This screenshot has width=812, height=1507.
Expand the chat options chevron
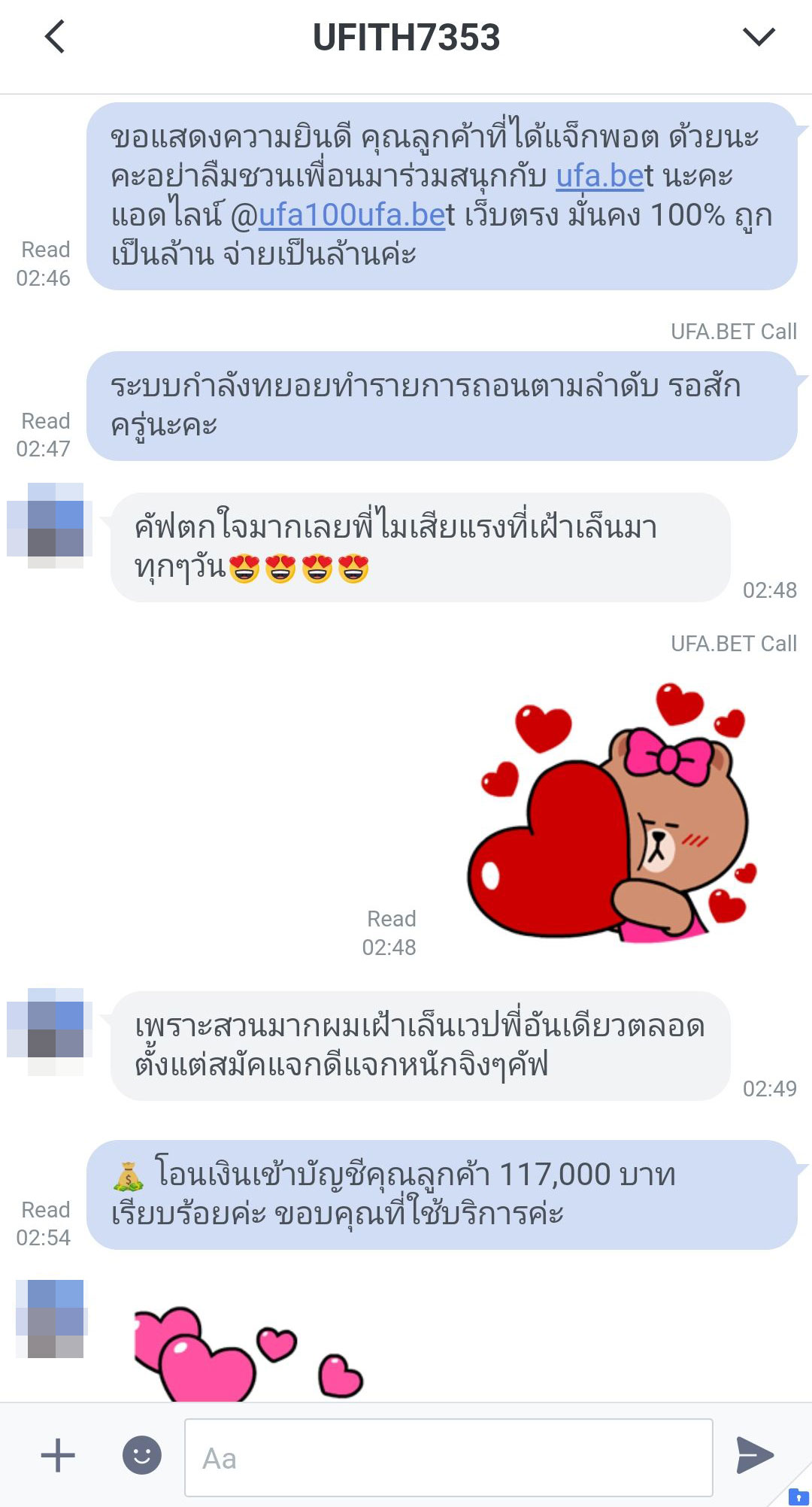coord(758,37)
